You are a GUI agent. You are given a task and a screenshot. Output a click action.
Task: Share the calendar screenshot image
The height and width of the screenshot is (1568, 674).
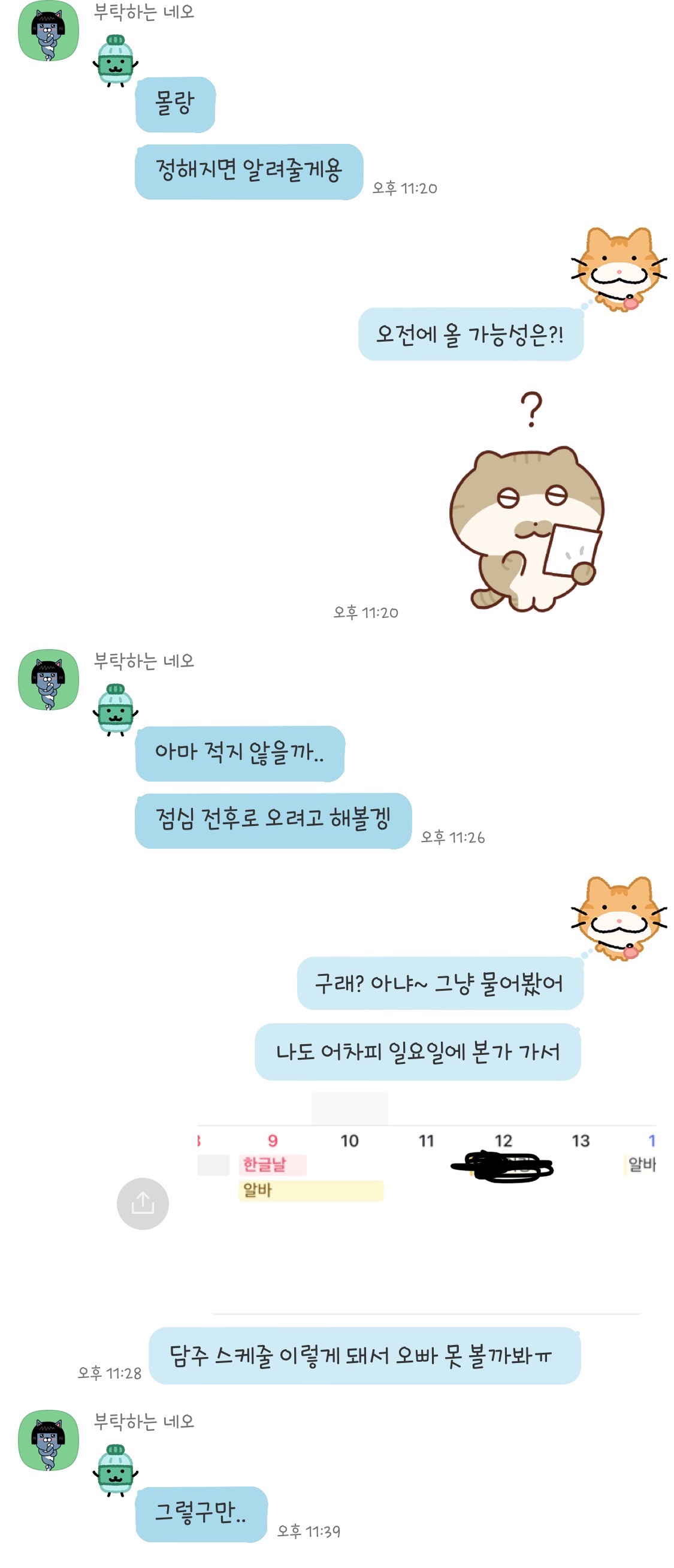[143, 1203]
